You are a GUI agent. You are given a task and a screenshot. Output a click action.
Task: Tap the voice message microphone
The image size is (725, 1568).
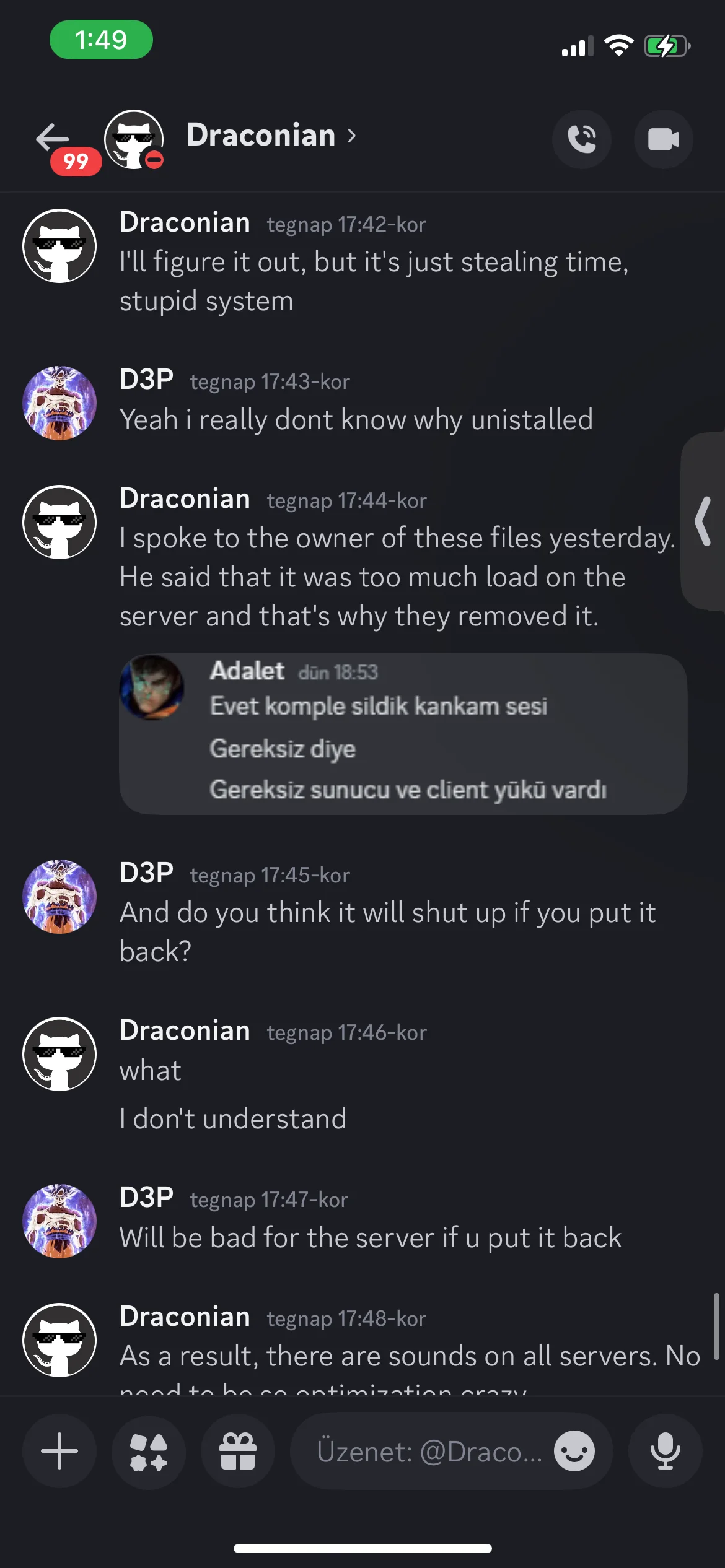tap(666, 1451)
